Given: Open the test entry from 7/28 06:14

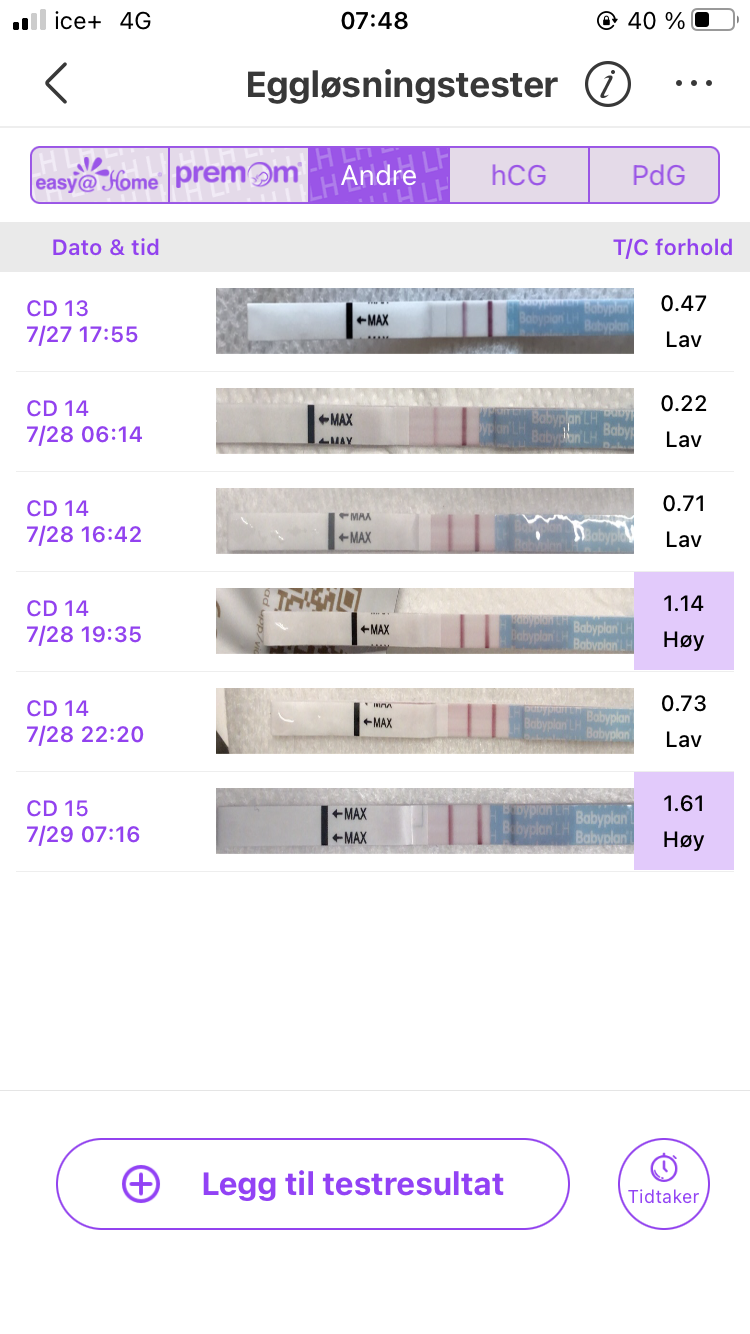Looking at the screenshot, I should click(x=375, y=421).
